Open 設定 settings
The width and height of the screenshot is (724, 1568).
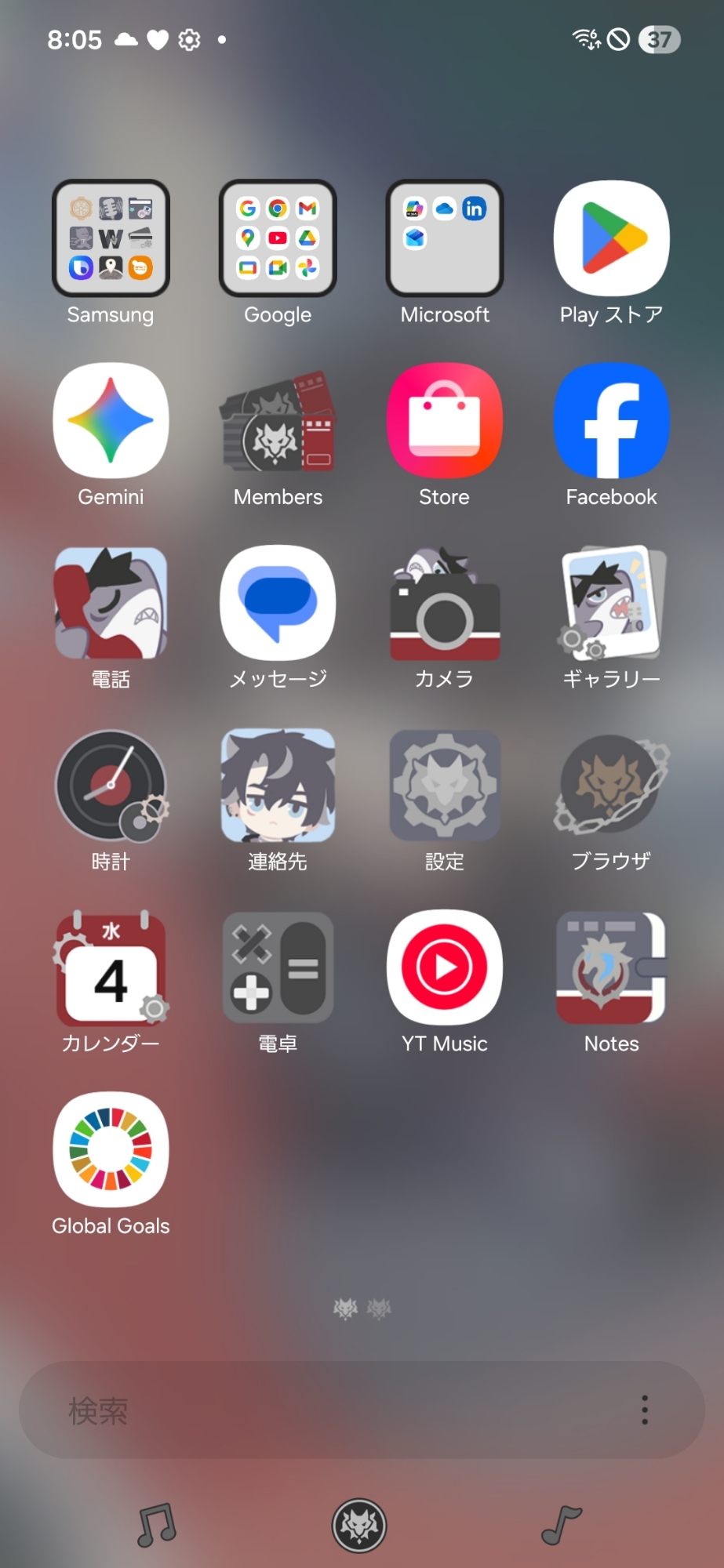point(445,785)
